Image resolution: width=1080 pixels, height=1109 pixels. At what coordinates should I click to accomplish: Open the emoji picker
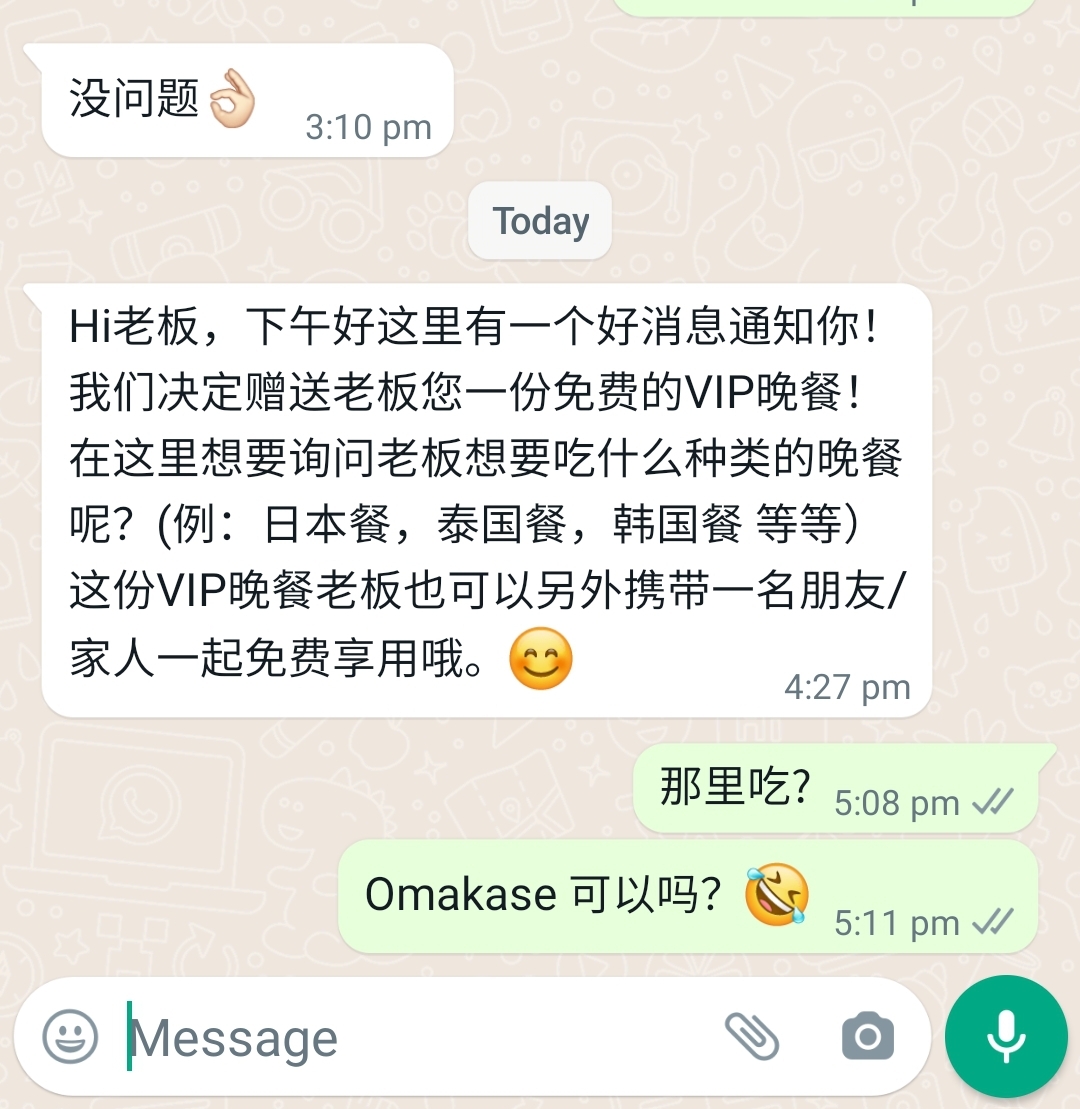(x=71, y=1036)
